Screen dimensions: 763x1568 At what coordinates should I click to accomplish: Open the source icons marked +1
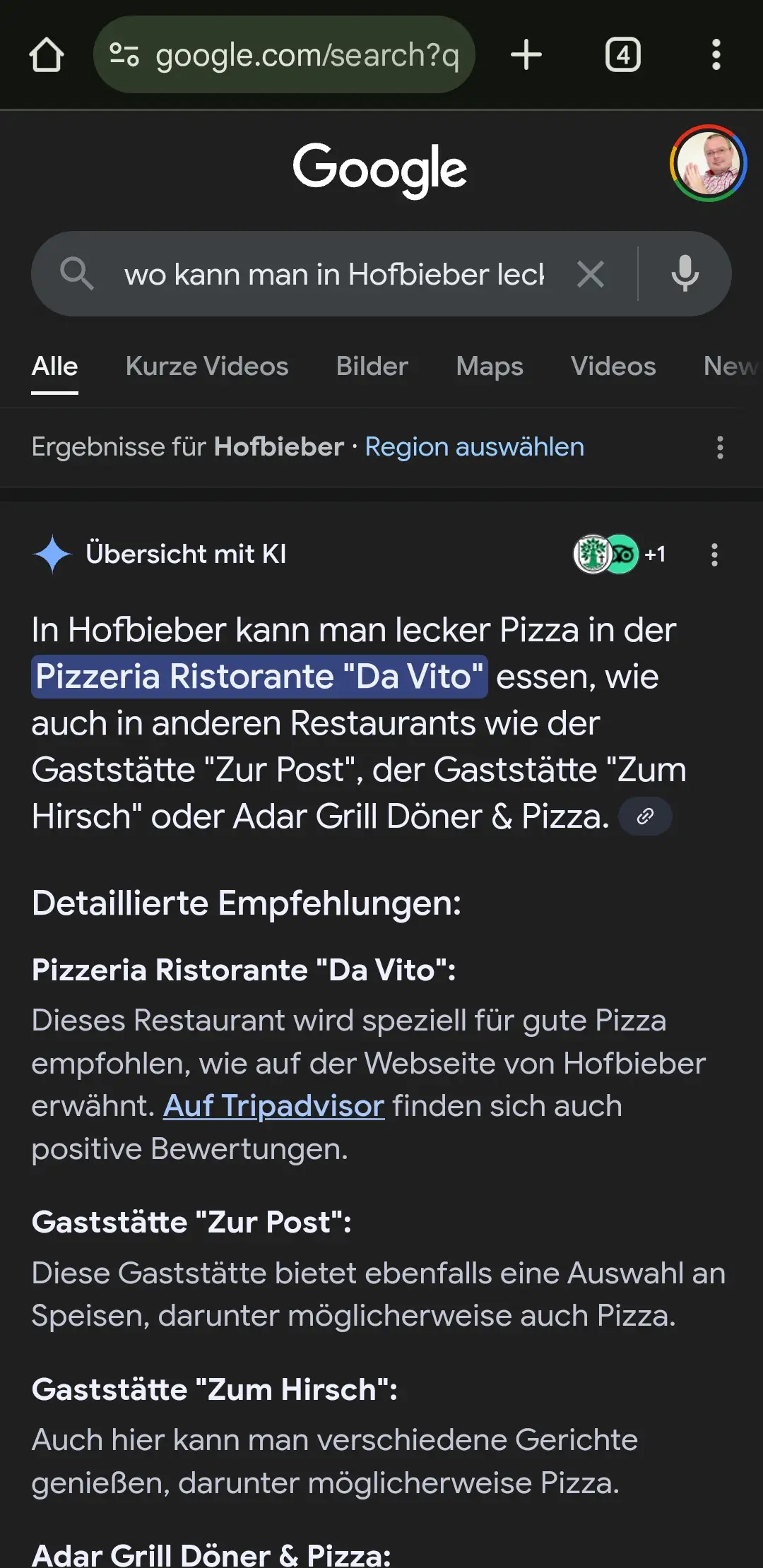[620, 554]
